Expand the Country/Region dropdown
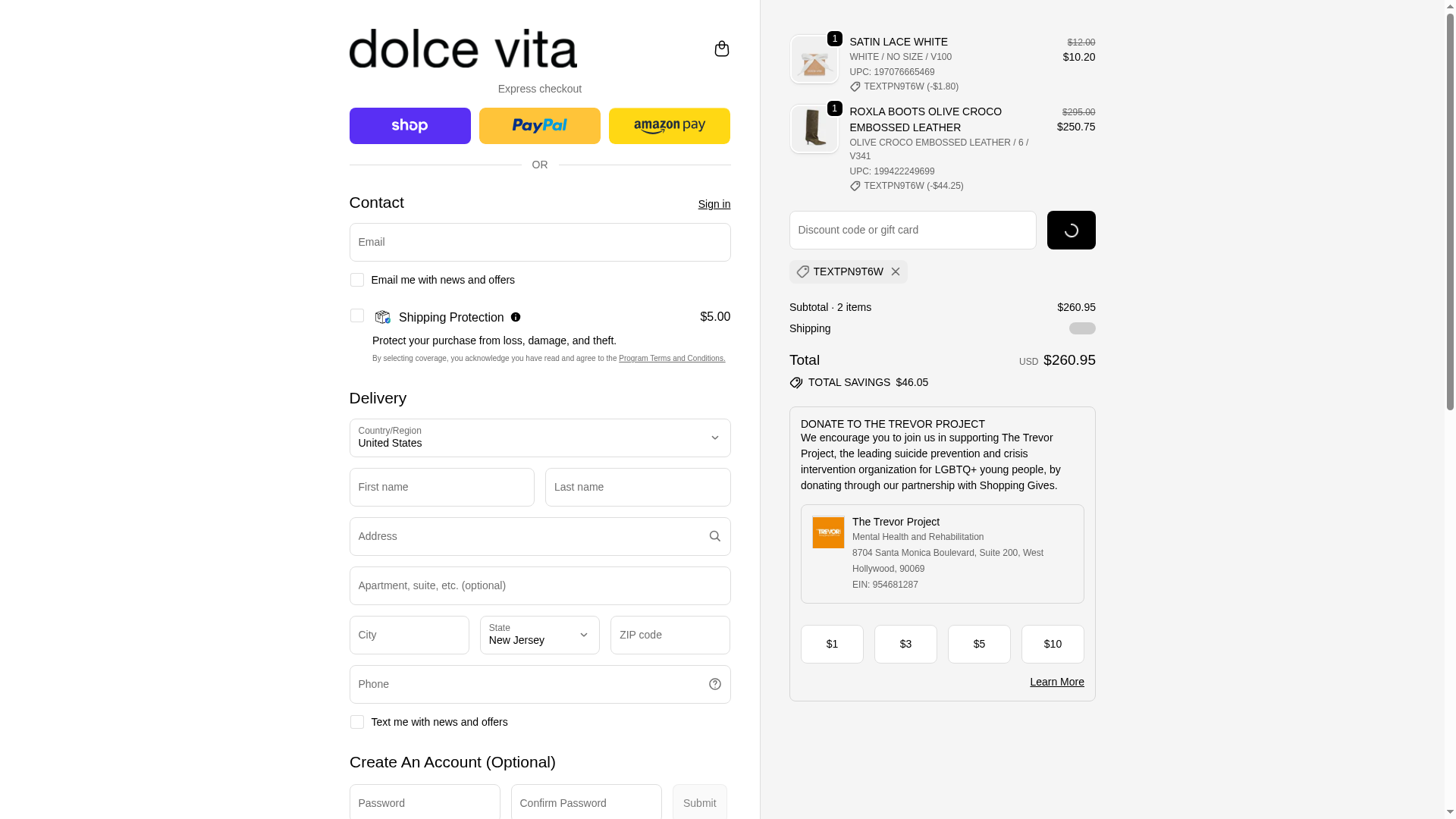1456x819 pixels. tap(539, 438)
